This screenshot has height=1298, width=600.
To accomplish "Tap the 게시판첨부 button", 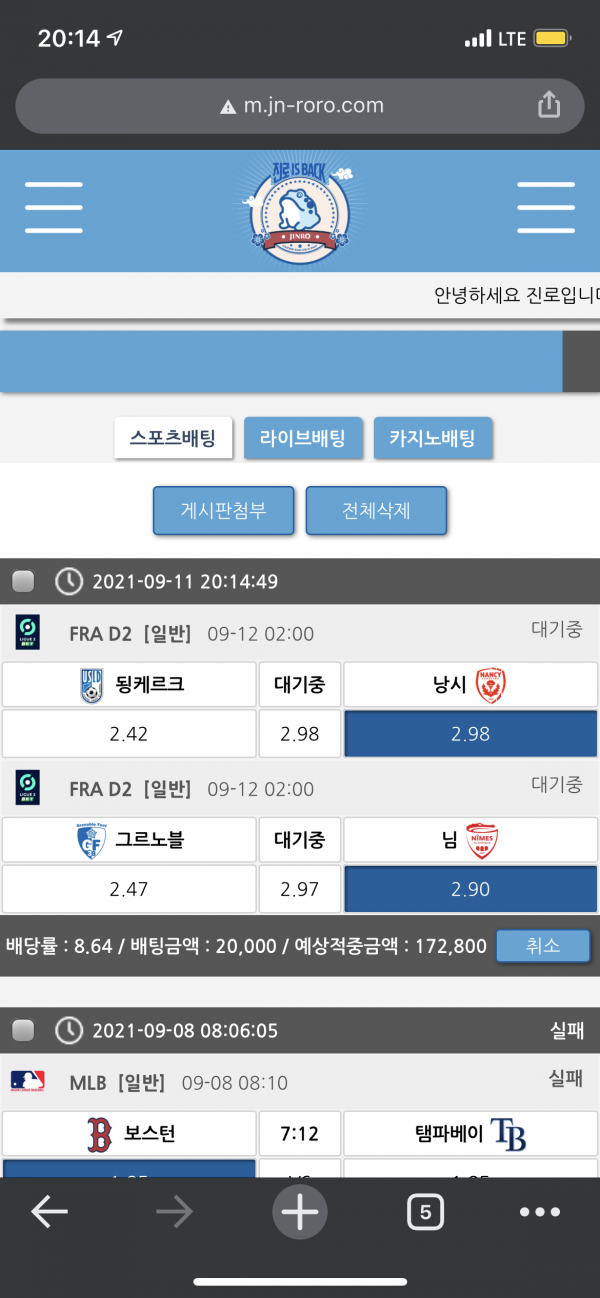I will (x=224, y=511).
